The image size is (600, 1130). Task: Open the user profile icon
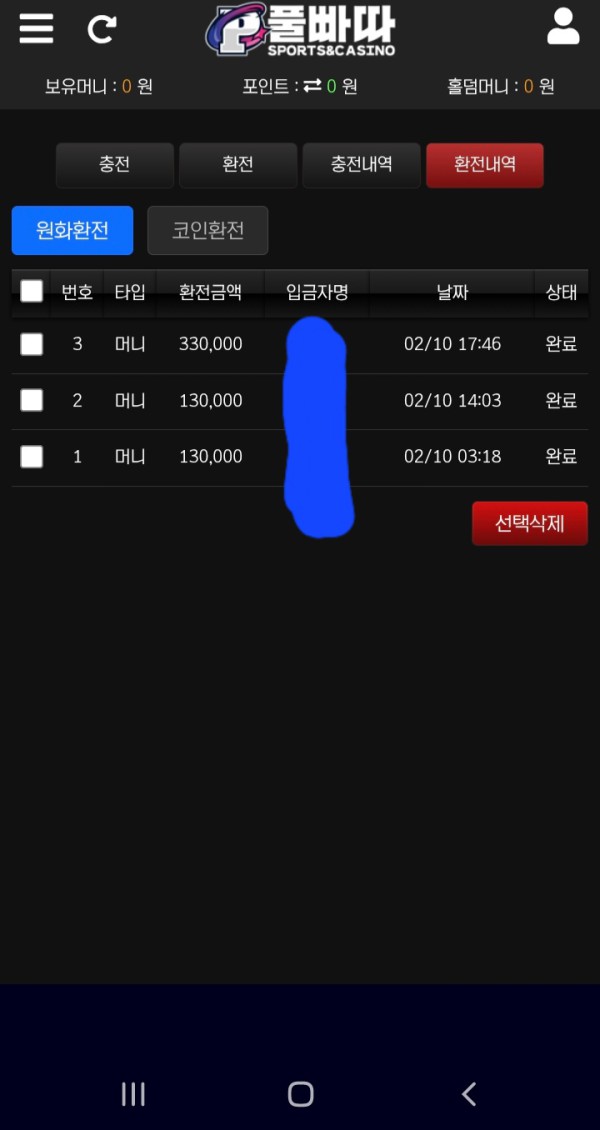click(x=563, y=27)
